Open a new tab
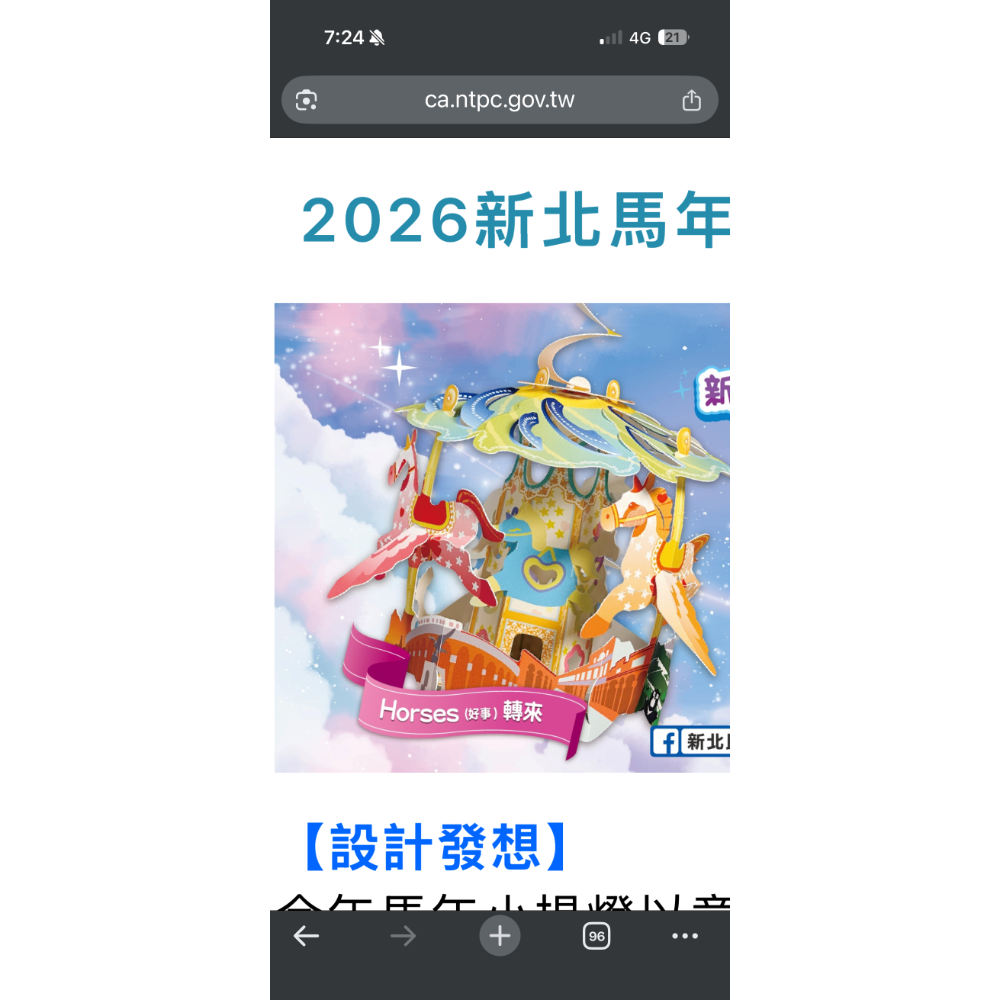 [x=500, y=936]
